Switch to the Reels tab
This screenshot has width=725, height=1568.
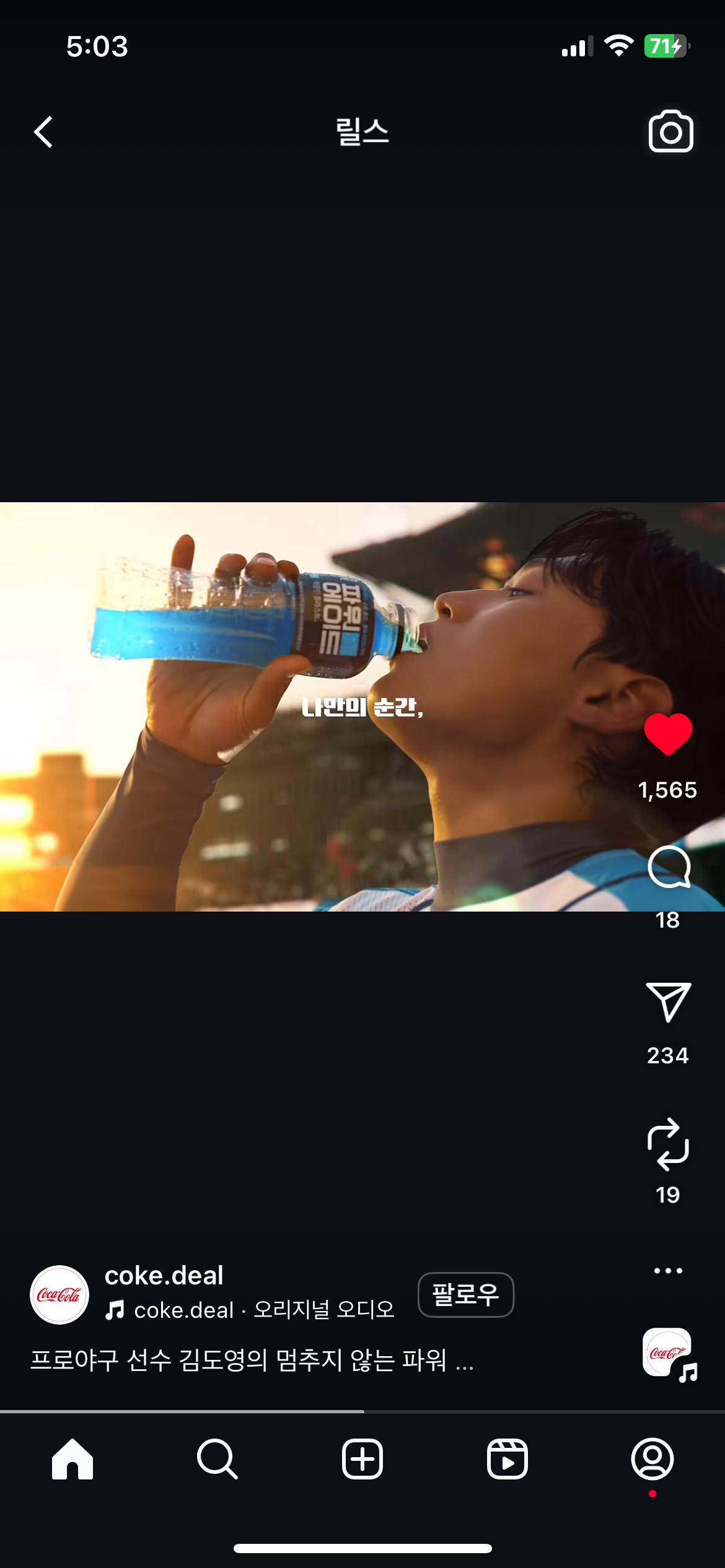507,1459
